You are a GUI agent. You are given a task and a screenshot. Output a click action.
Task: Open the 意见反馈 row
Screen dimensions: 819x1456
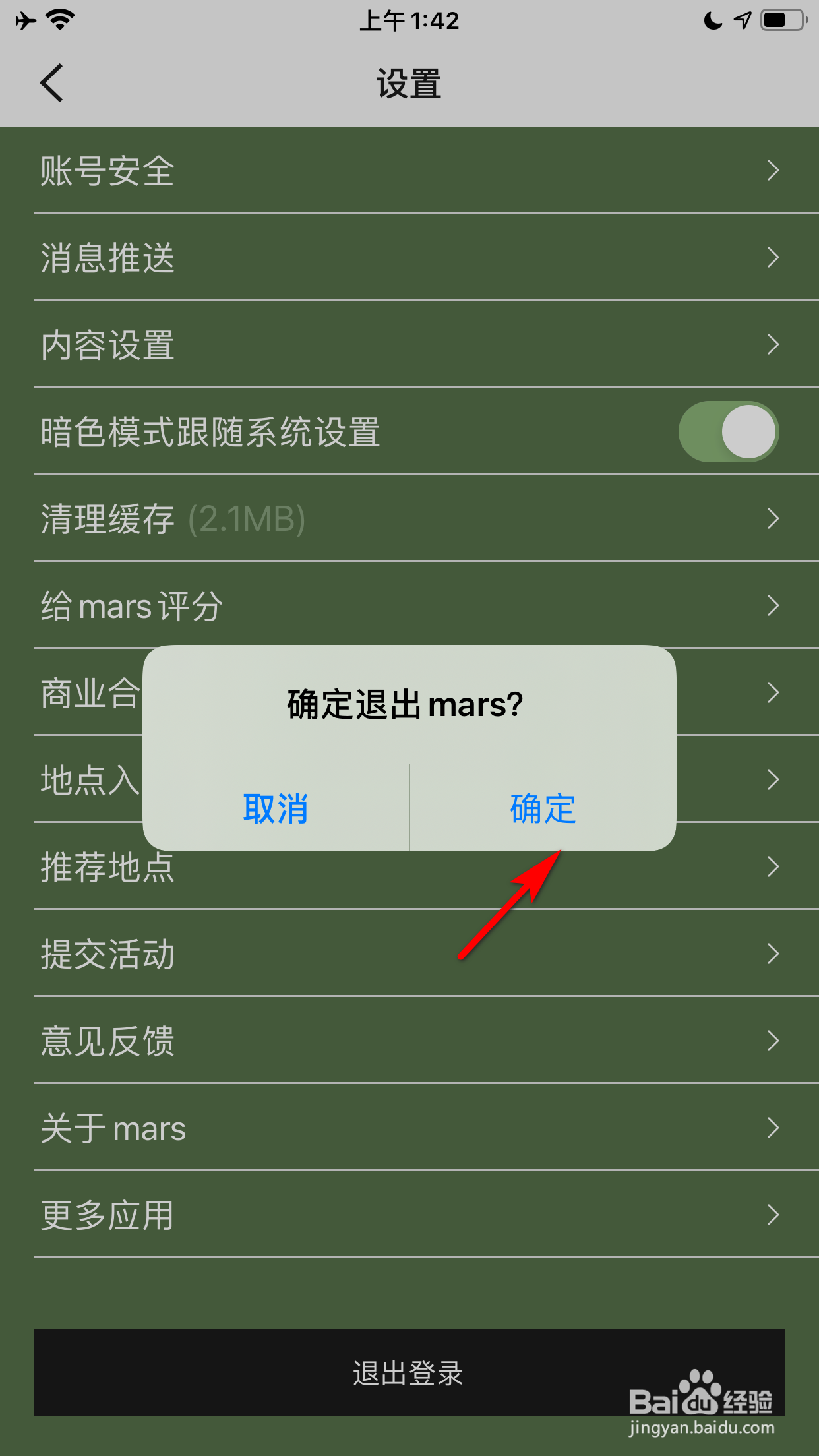point(409,1042)
